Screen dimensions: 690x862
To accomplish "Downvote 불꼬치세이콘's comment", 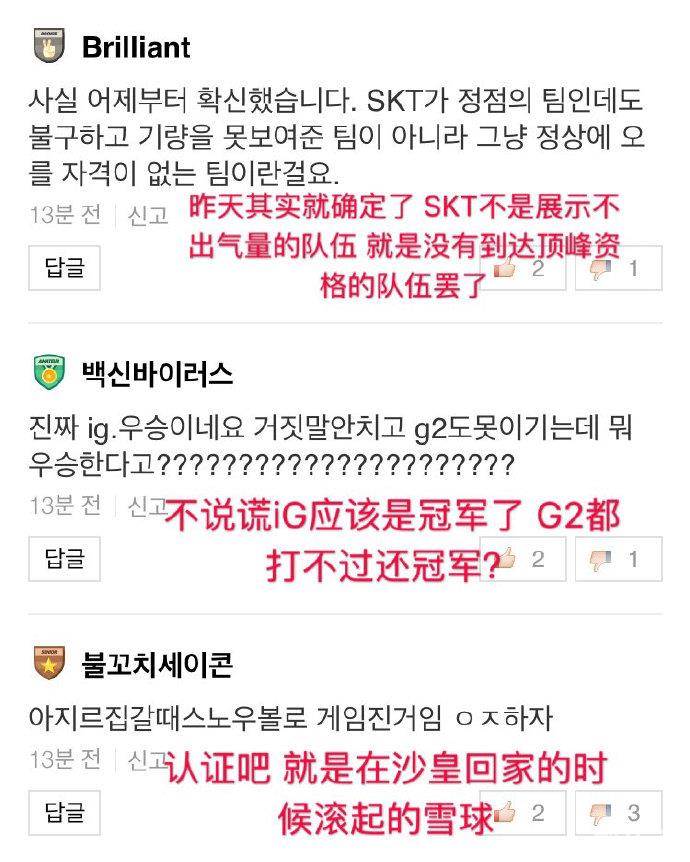I will pyautogui.click(x=617, y=813).
